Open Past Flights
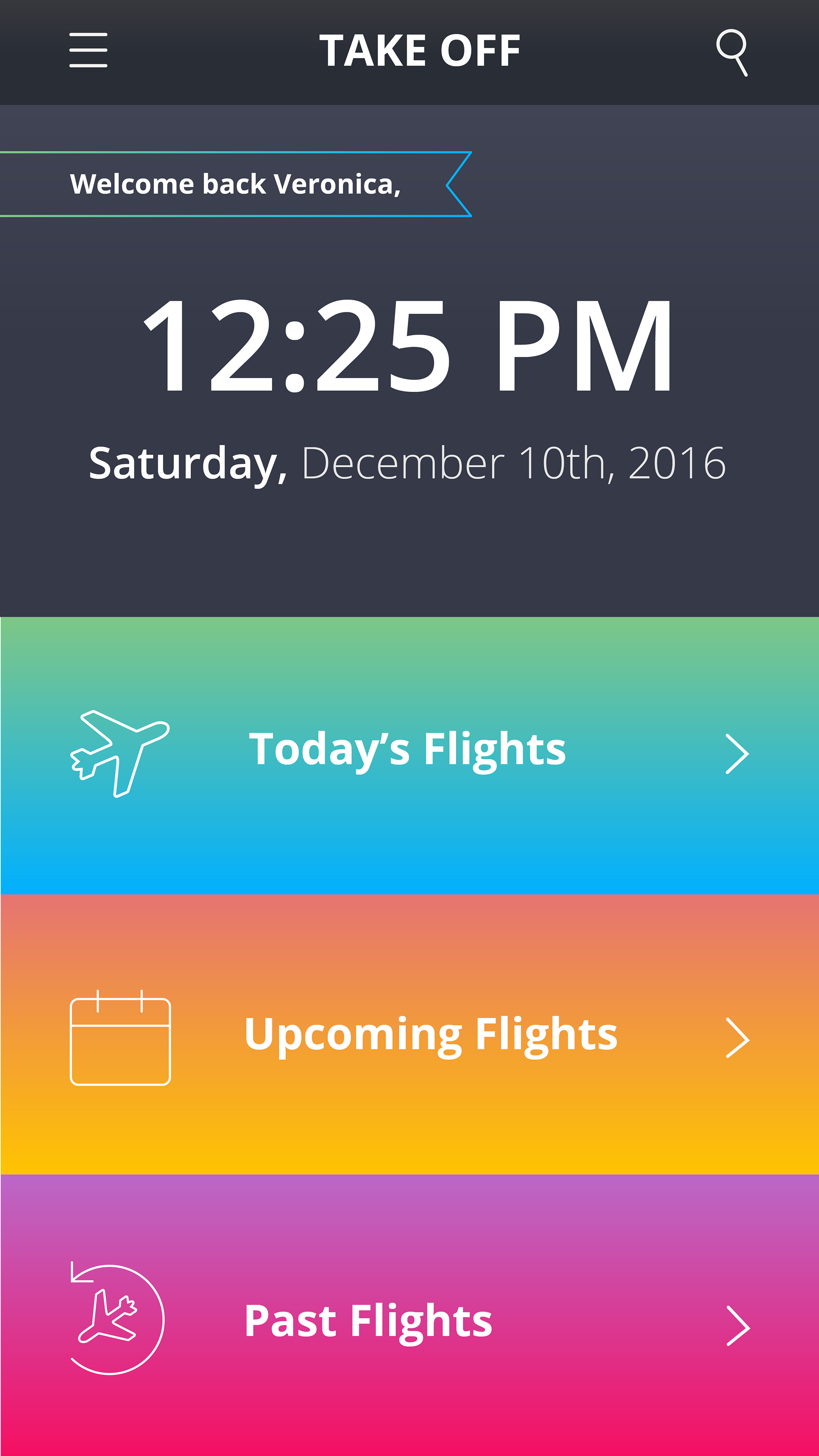 point(409,1315)
